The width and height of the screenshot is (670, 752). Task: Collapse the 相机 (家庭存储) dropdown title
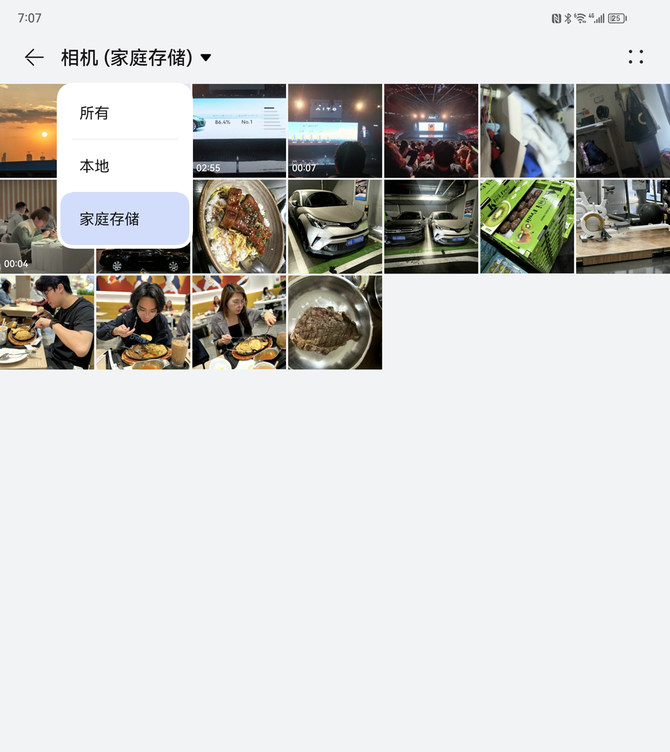point(136,58)
